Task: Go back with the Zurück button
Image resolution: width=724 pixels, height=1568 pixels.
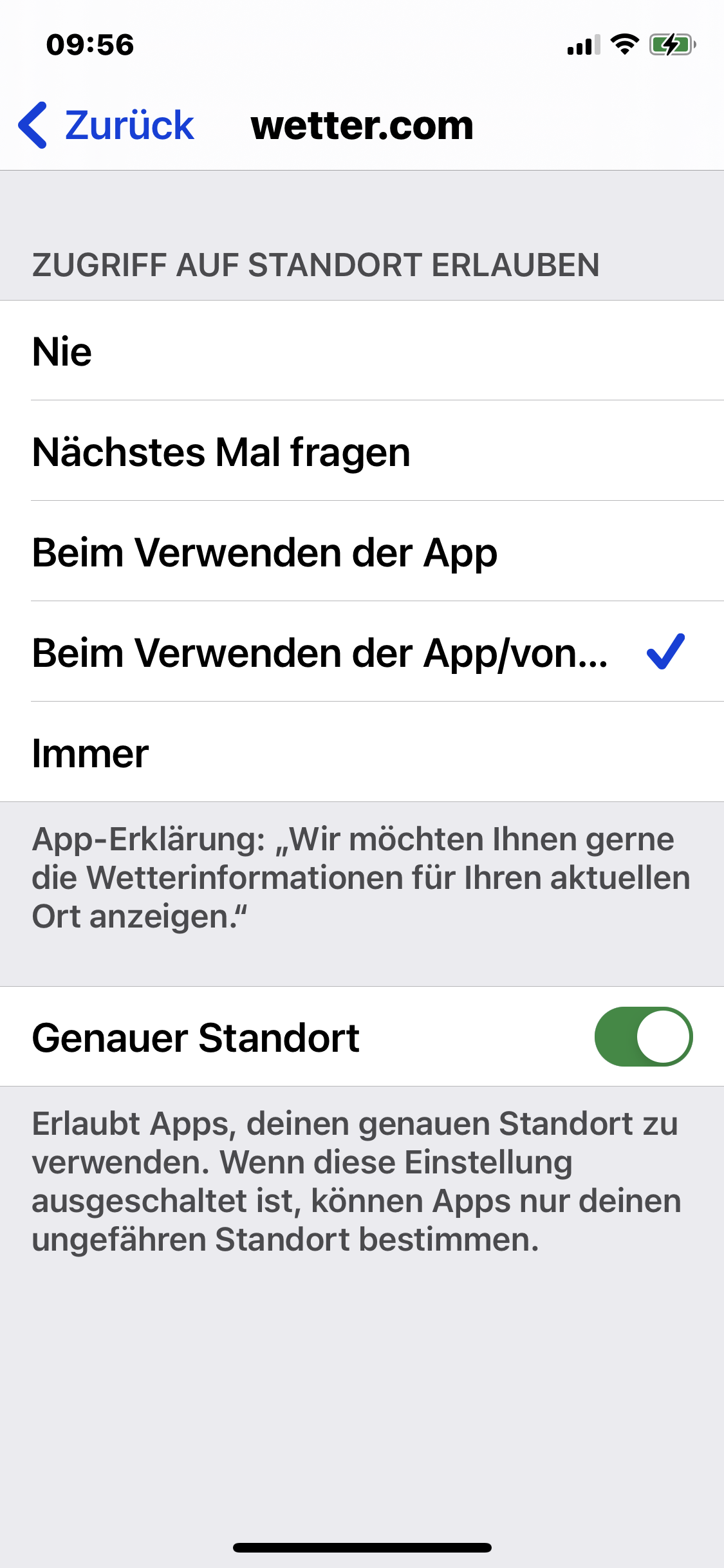Action: (107, 125)
